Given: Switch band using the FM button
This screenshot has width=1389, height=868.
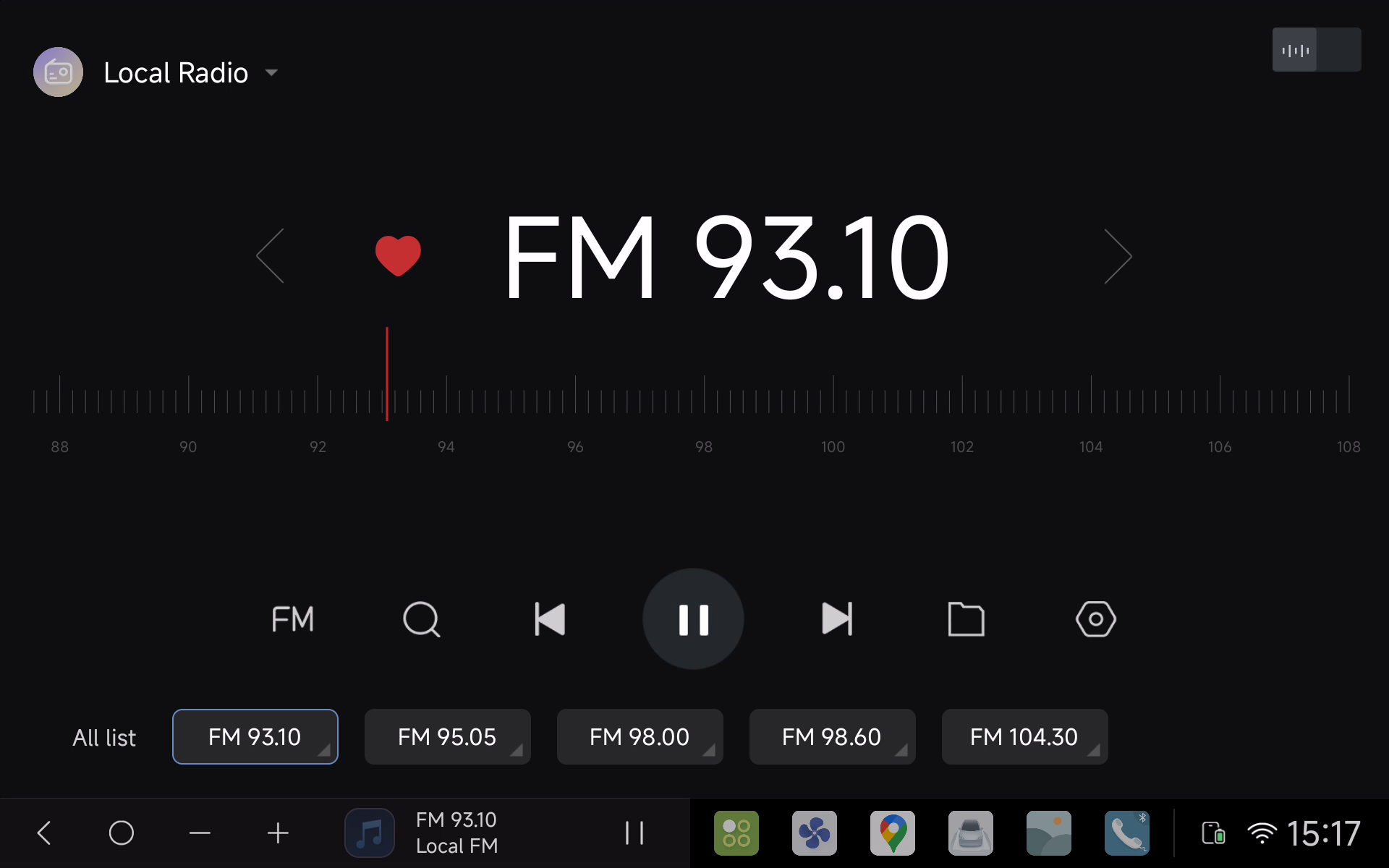Looking at the screenshot, I should pos(292,619).
